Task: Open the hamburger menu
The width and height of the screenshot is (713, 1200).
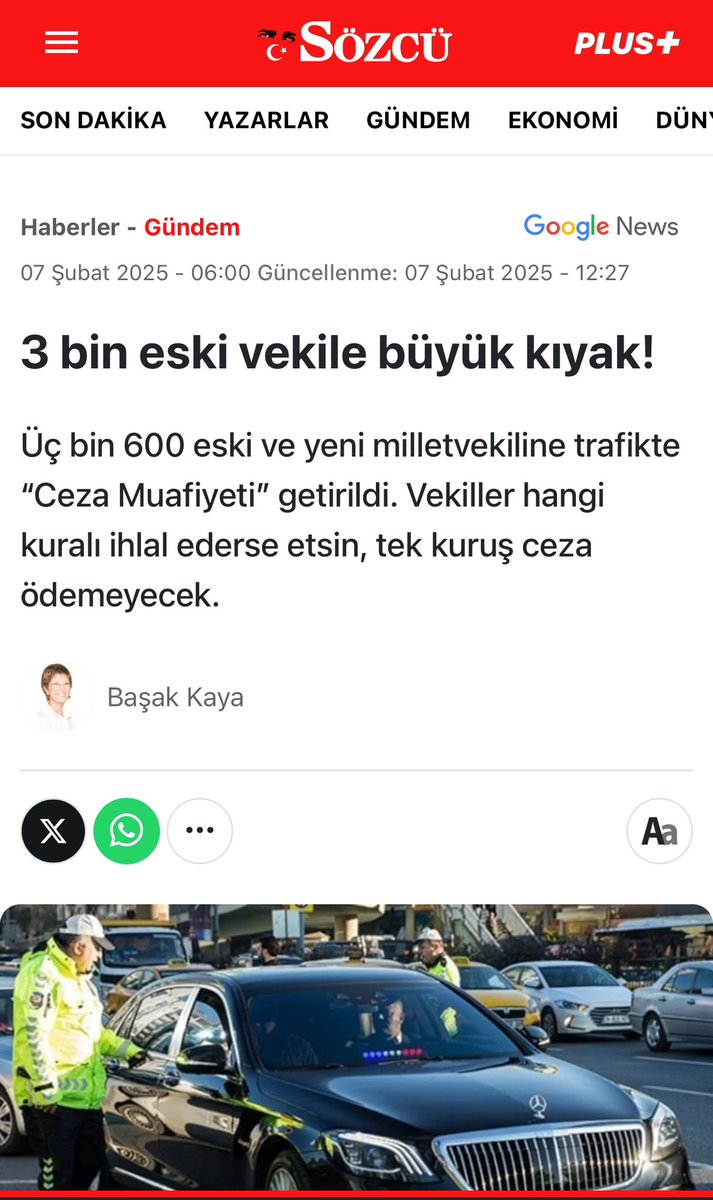Action: click(x=61, y=43)
